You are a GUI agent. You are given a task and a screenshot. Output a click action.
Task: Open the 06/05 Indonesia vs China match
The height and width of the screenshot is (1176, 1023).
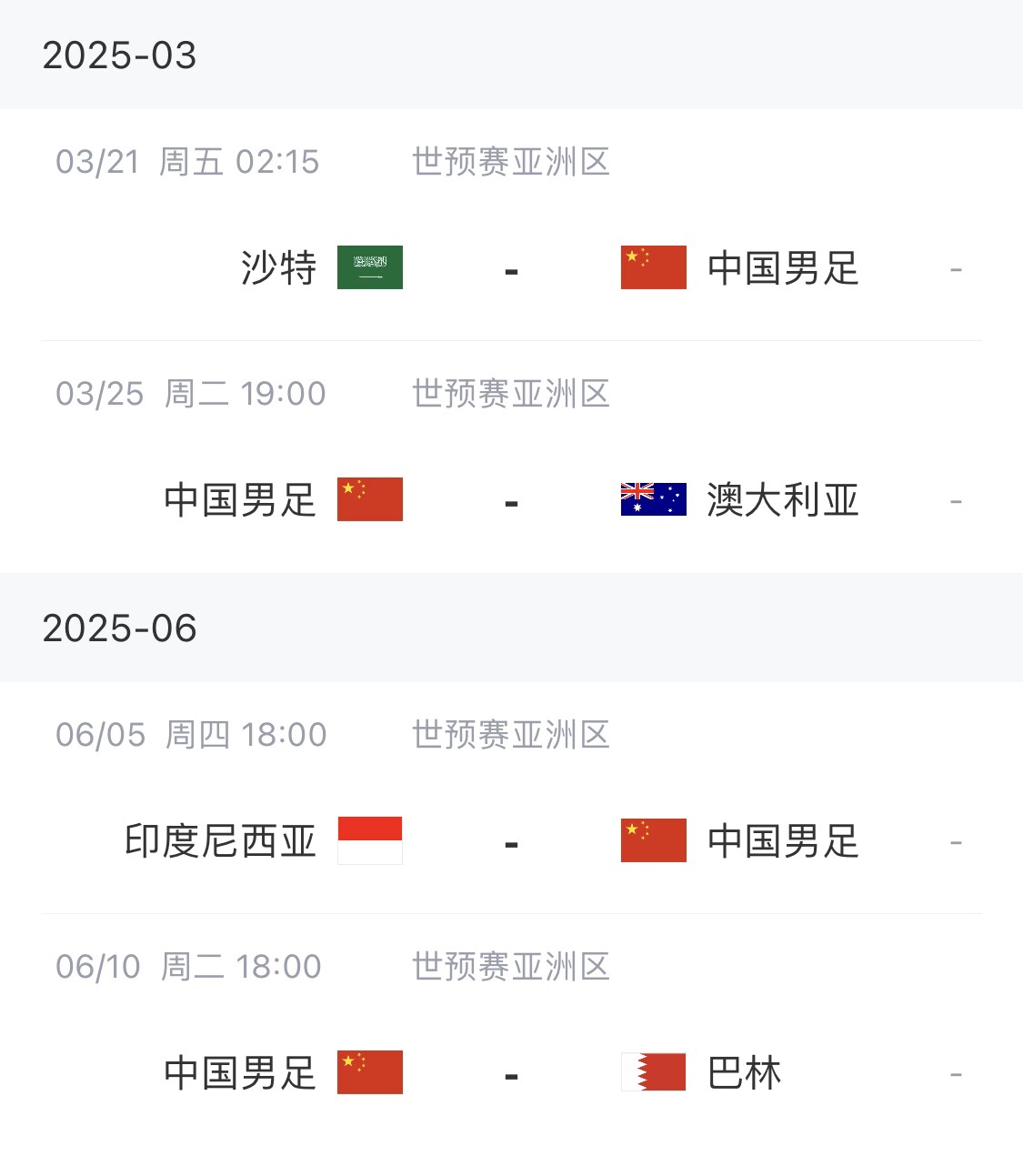tap(511, 841)
